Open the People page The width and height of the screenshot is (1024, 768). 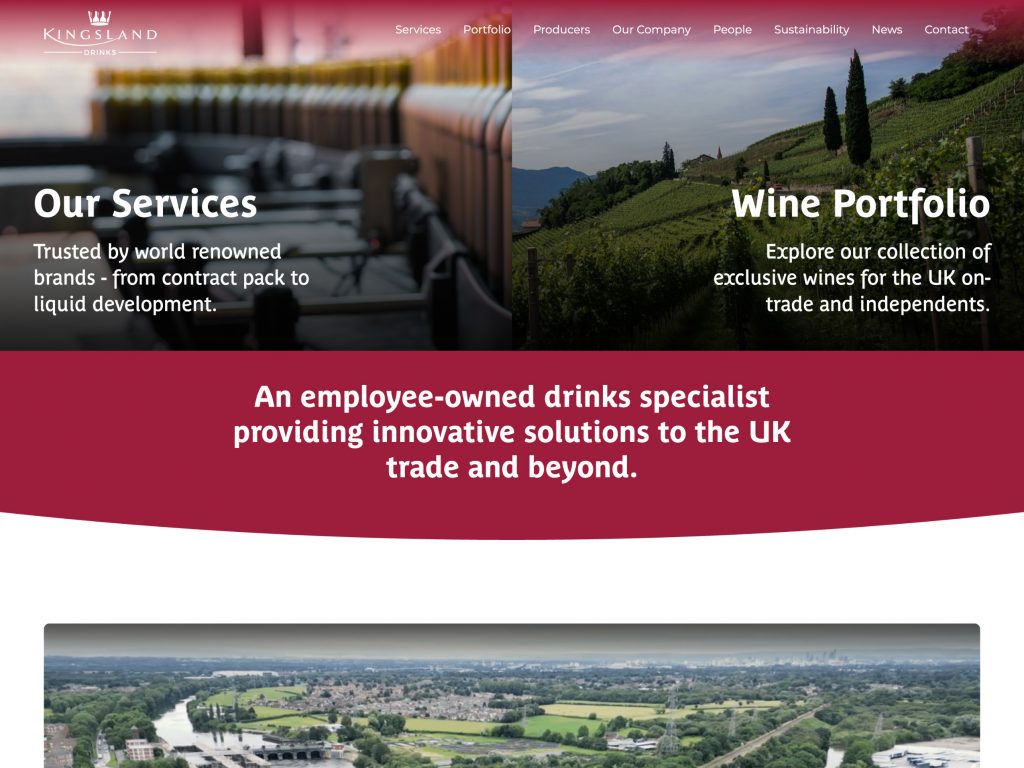(732, 30)
